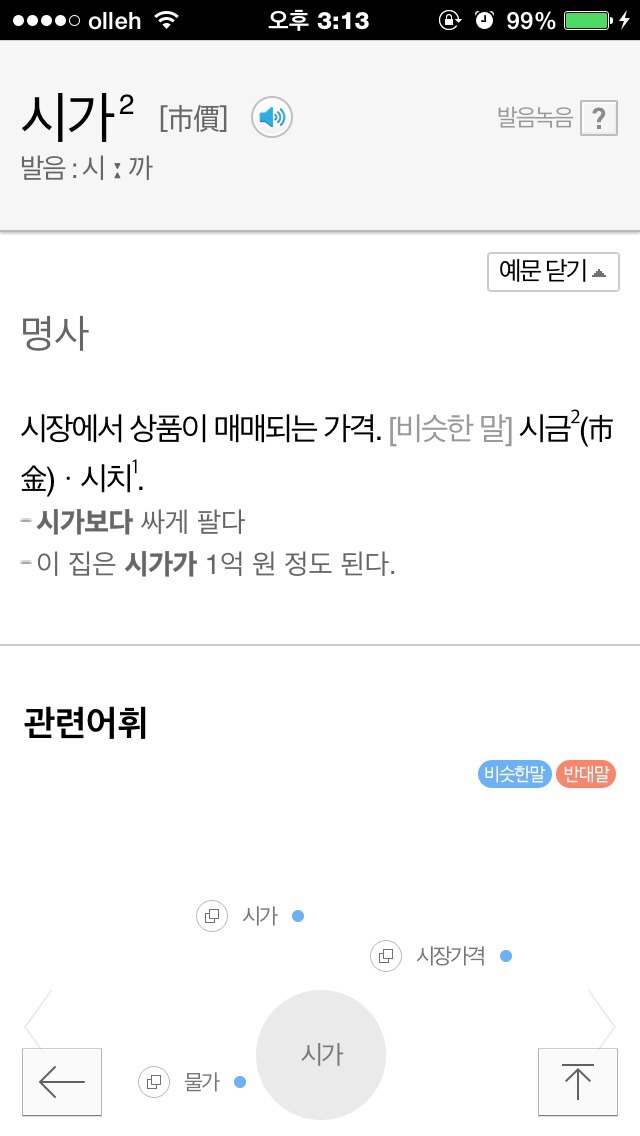
Task: Show next related words with right chevron
Action: (603, 1017)
